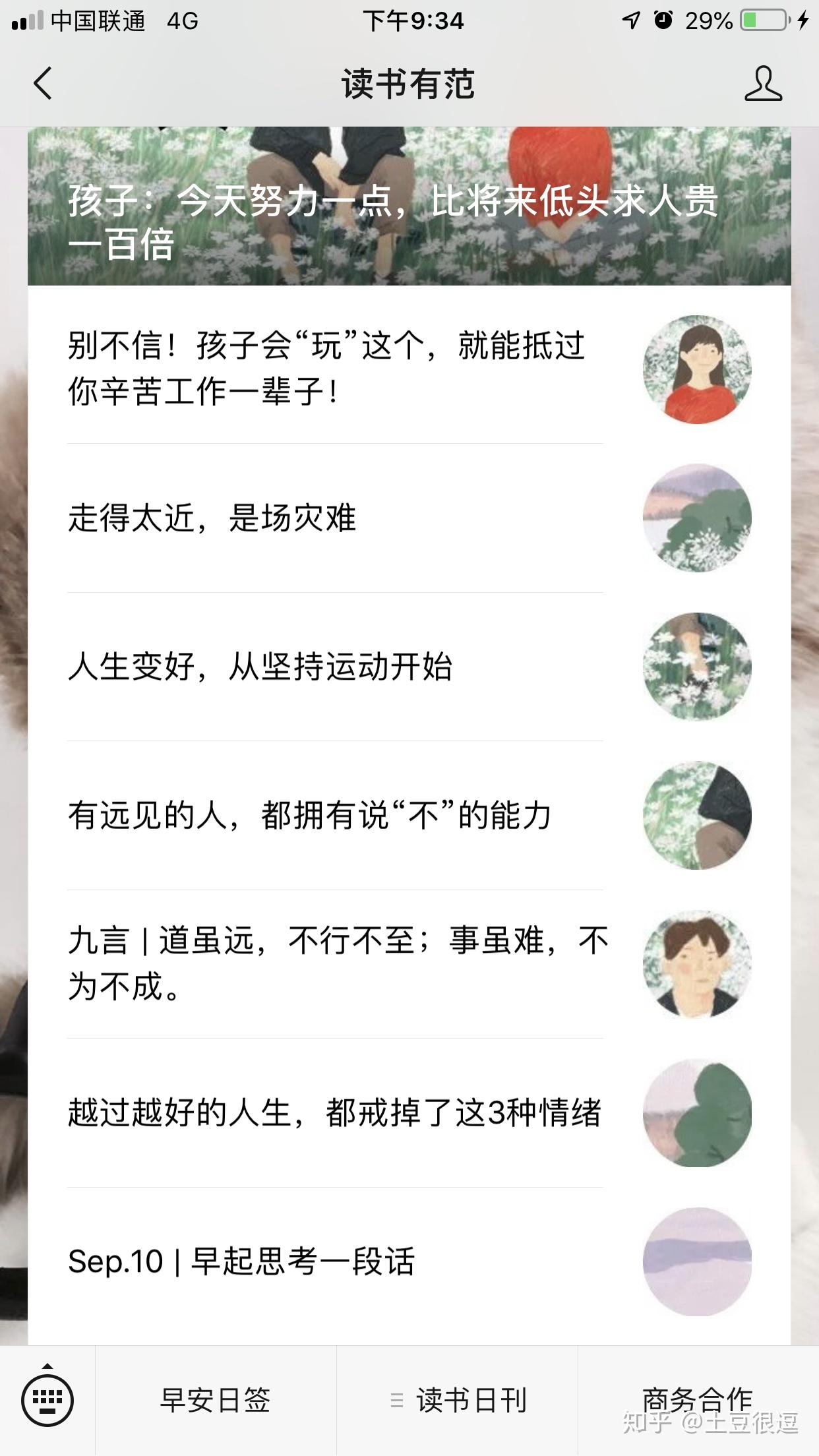Select the 商务合作 menu button
This screenshot has height=1456, width=819.
698,1400
